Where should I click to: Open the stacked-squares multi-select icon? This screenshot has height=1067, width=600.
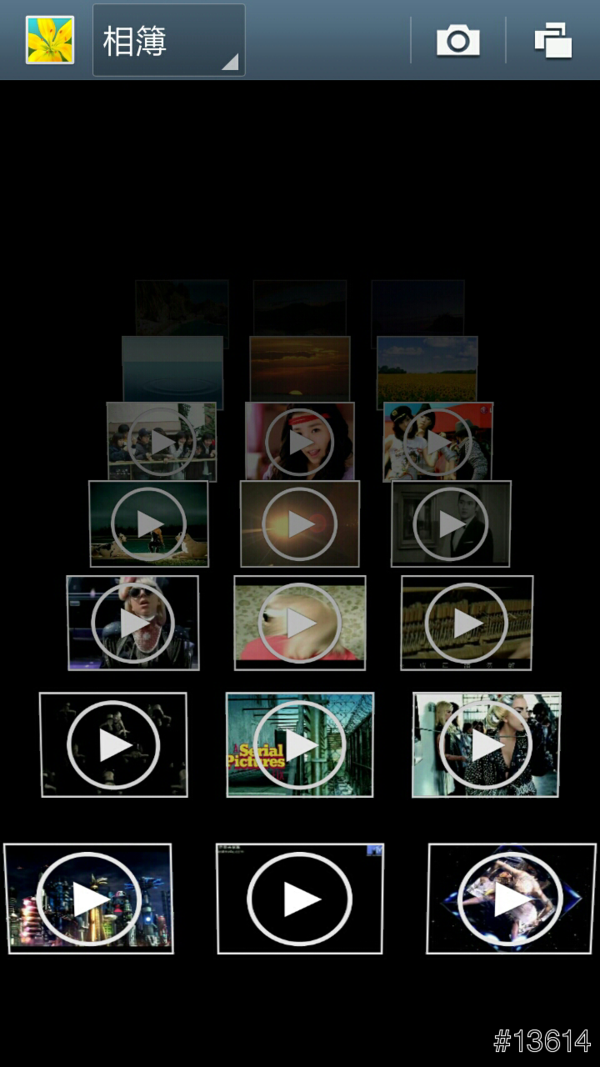(552, 41)
